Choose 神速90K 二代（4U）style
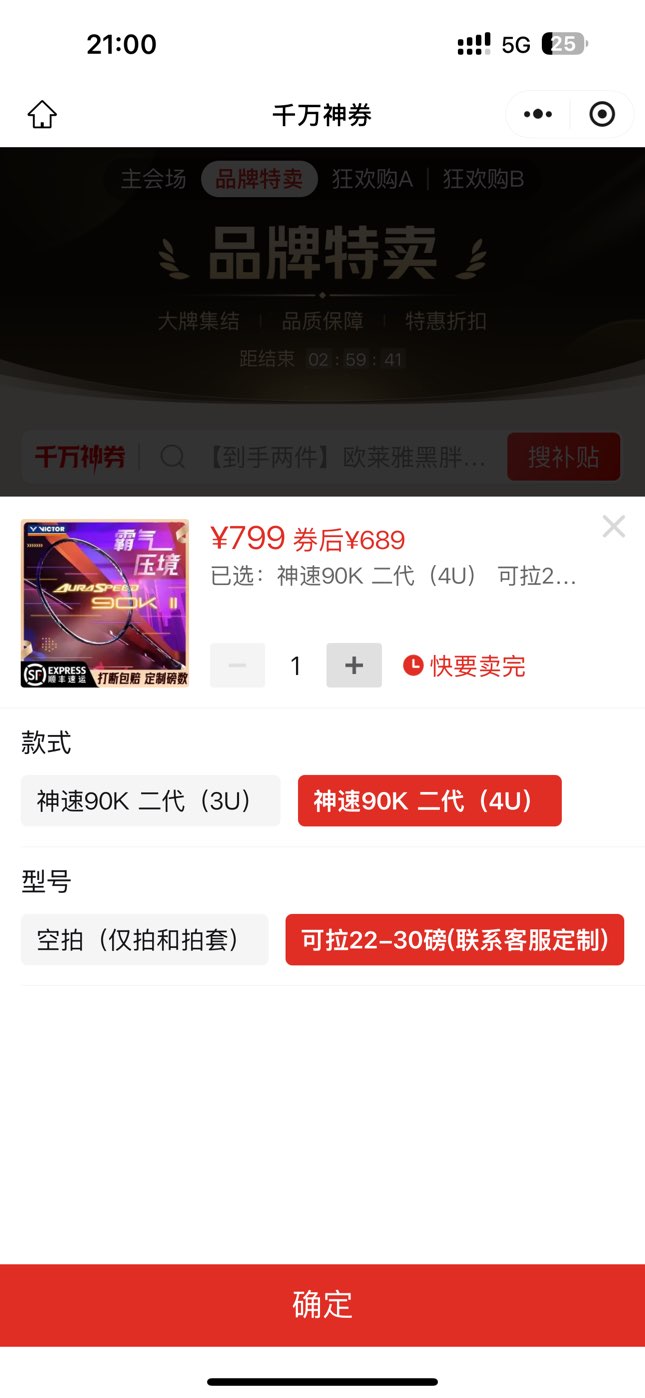 click(x=429, y=801)
